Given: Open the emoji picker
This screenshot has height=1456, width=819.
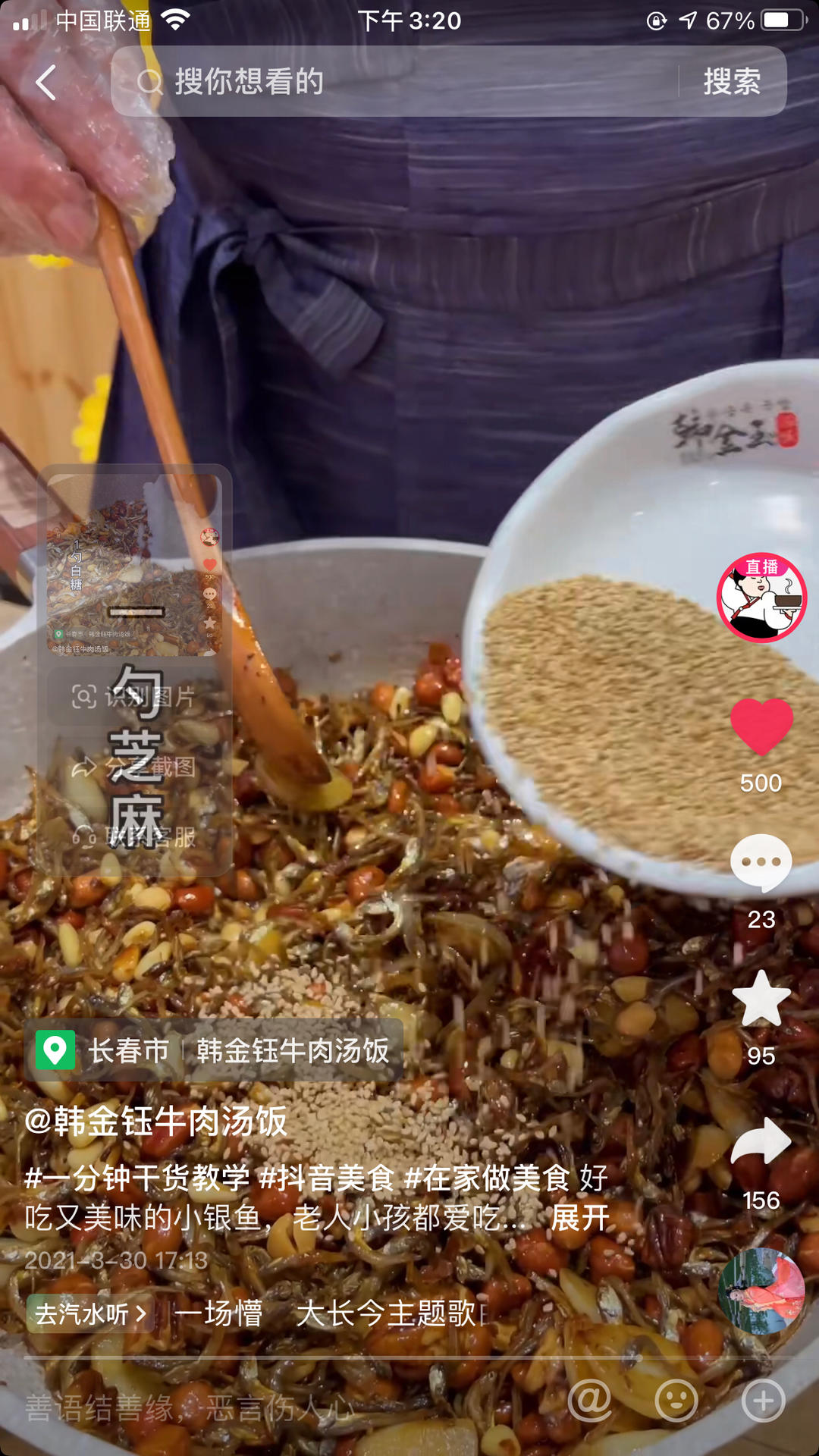Looking at the screenshot, I should [676, 1400].
